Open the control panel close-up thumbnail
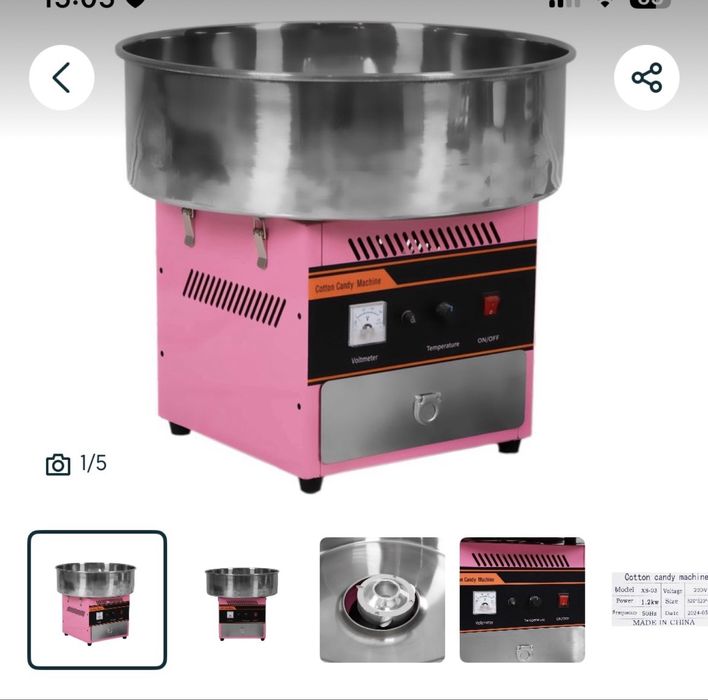Image resolution: width=708 pixels, height=700 pixels. pos(522,600)
